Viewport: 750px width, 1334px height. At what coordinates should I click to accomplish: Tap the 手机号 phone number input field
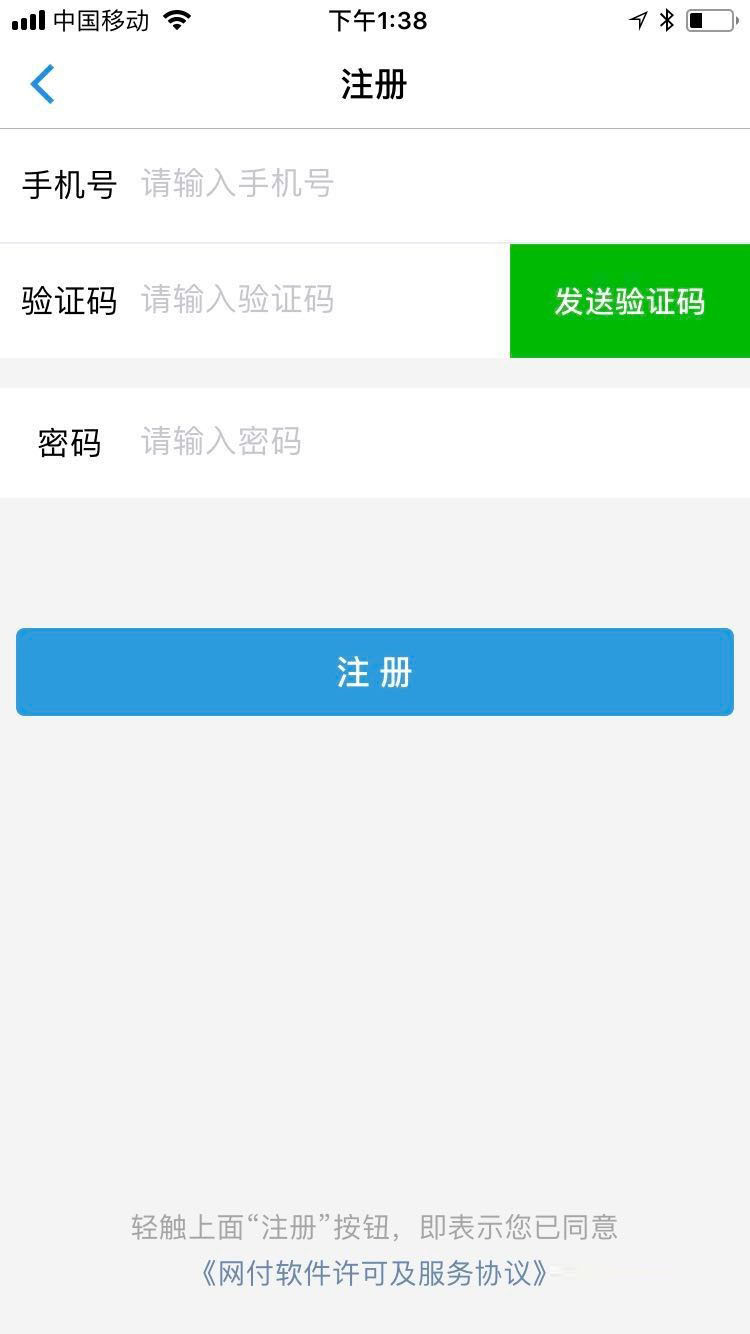(x=300, y=184)
